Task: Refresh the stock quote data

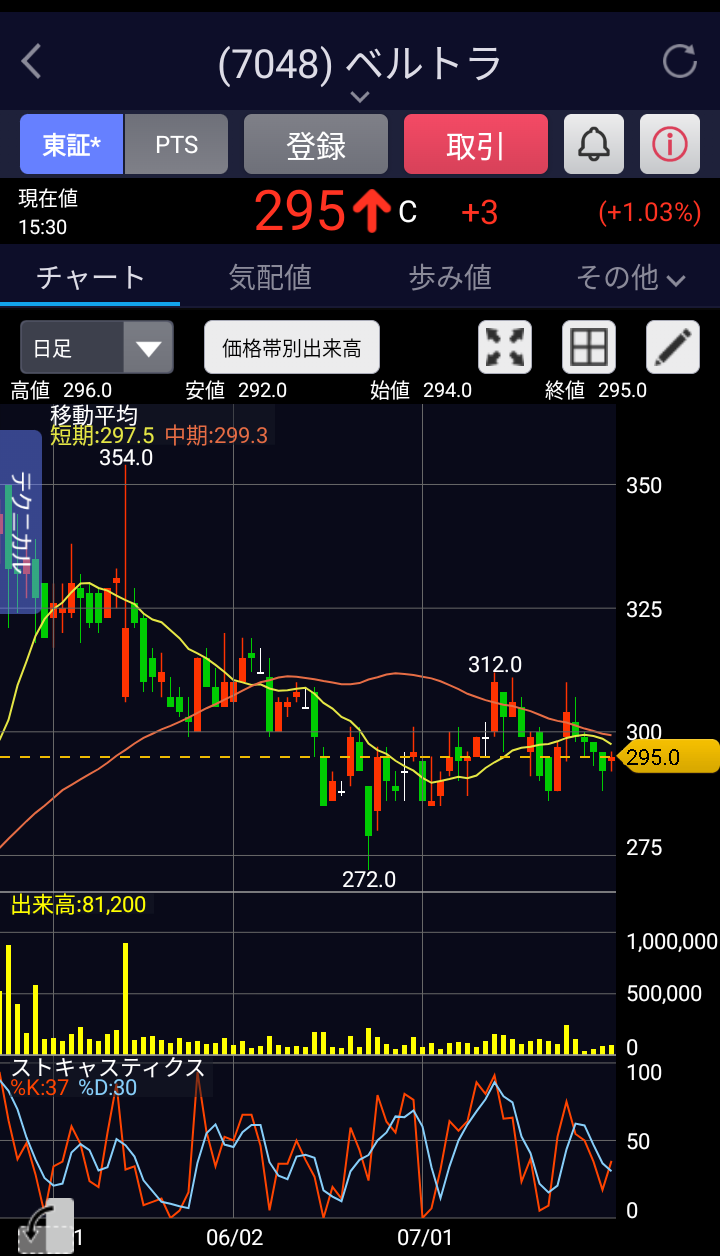Action: click(680, 62)
